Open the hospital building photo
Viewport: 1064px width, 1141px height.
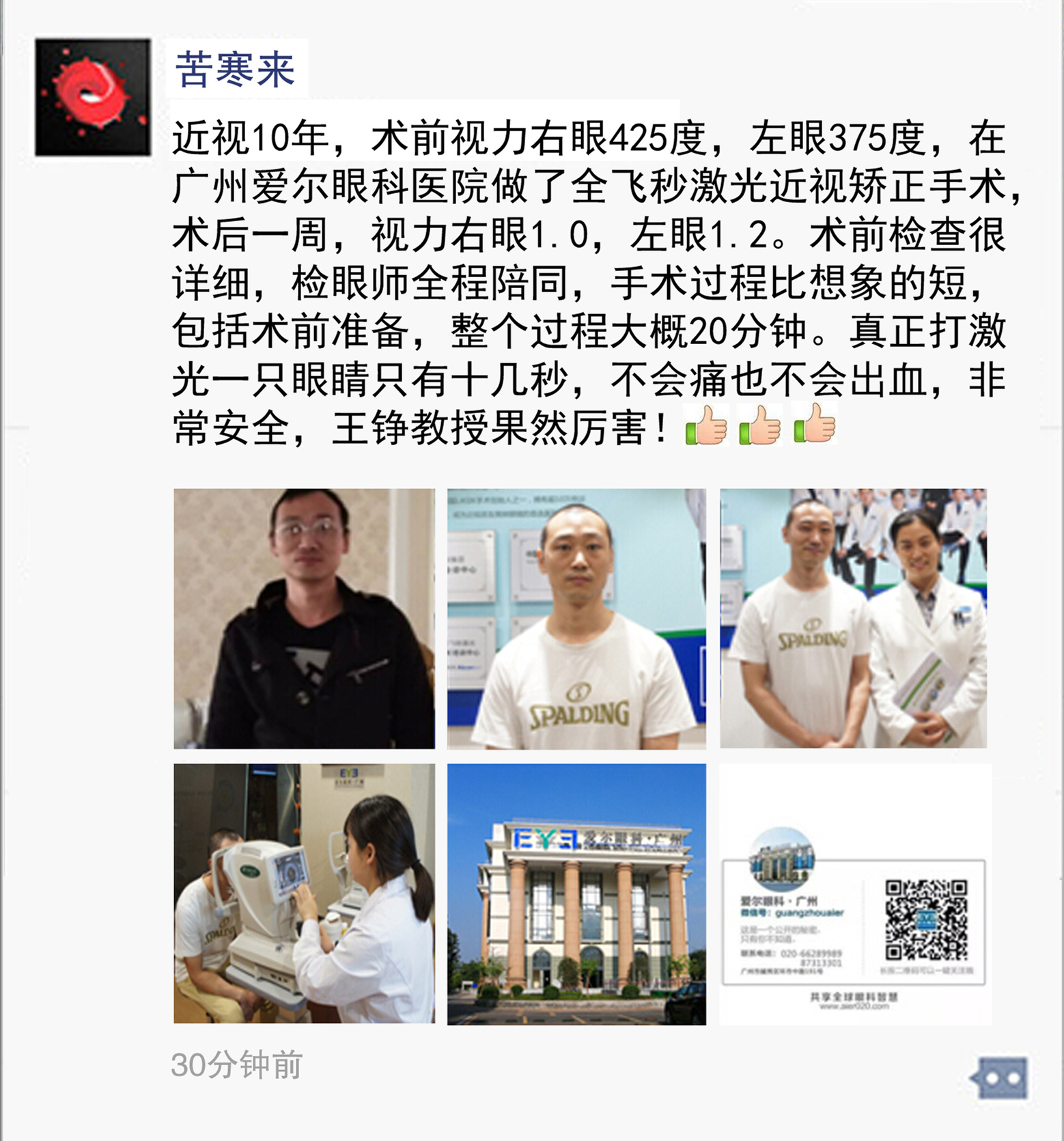(576, 893)
